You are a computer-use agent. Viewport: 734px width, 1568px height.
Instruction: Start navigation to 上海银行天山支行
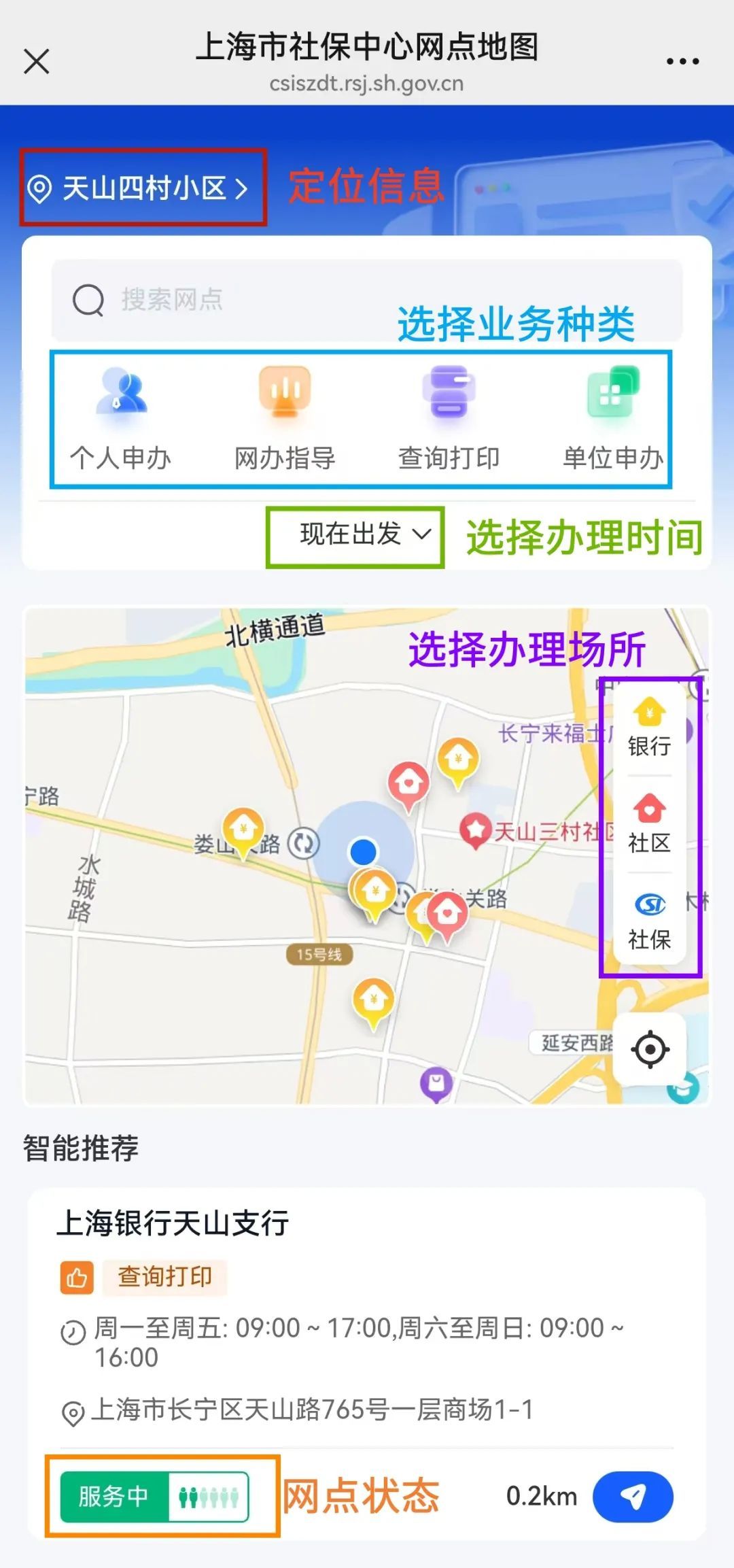pos(632,1496)
